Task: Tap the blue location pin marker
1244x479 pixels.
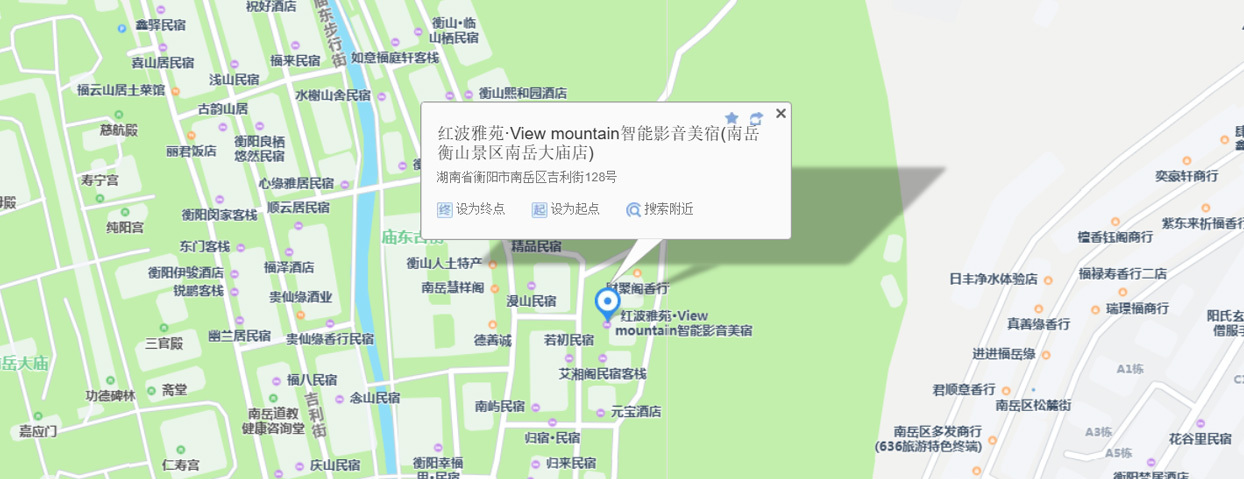Action: pyautogui.click(x=607, y=302)
